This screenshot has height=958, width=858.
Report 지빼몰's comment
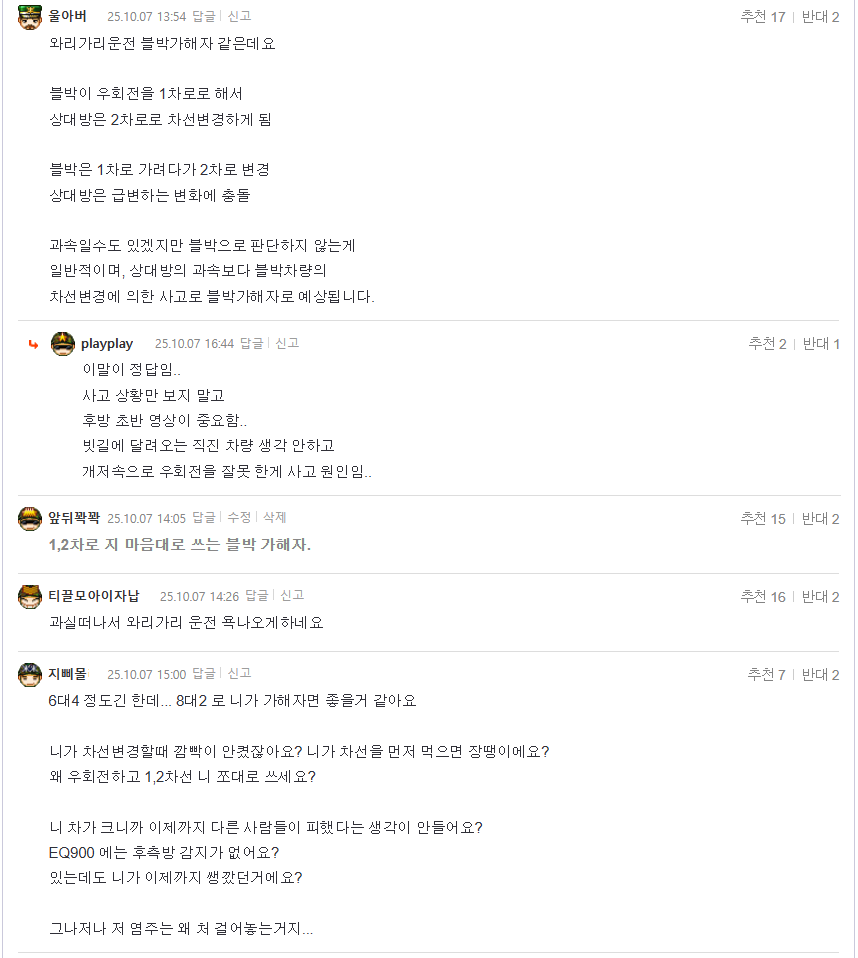[x=239, y=673]
